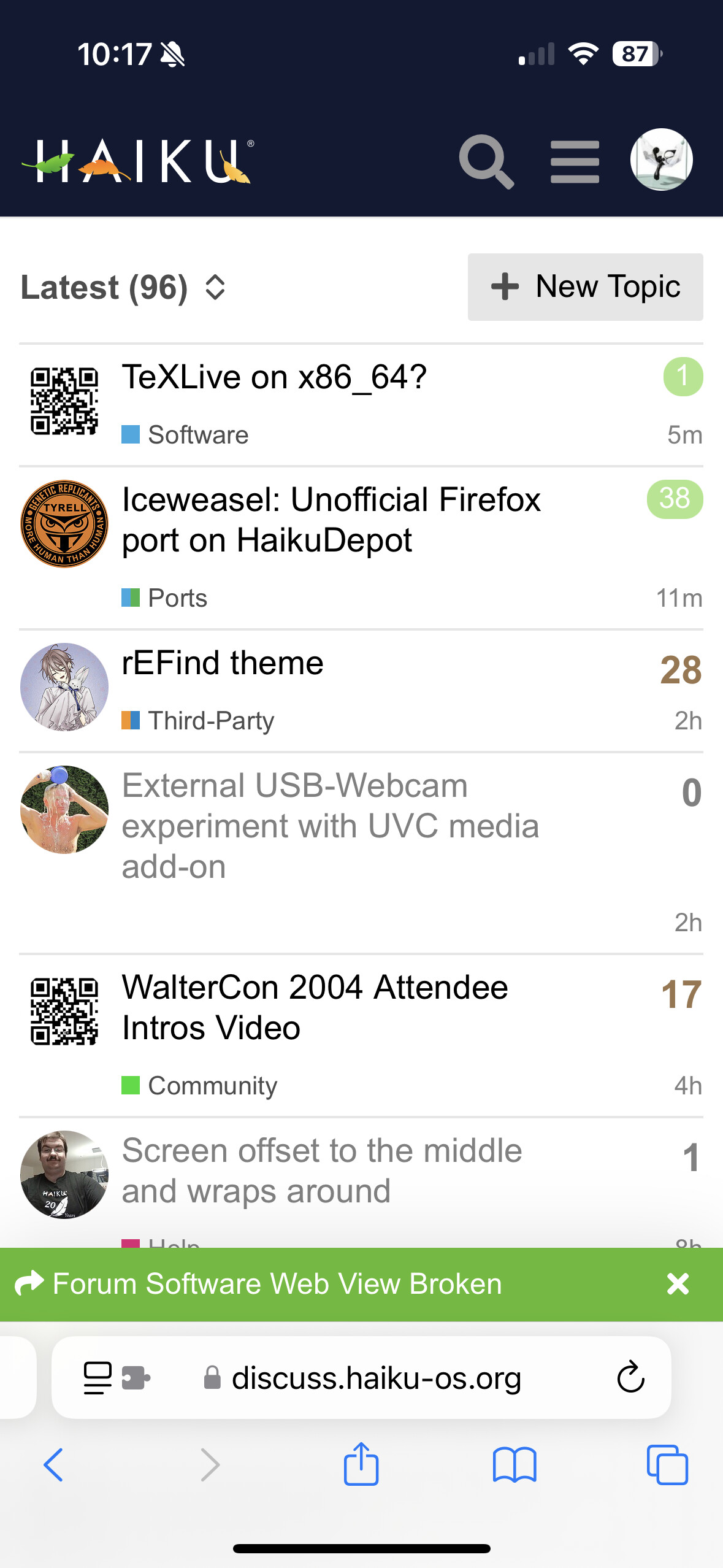Open the Iceweasel Unofficial Firefox port topic
Image resolution: width=723 pixels, height=1568 pixels.
coord(331,520)
